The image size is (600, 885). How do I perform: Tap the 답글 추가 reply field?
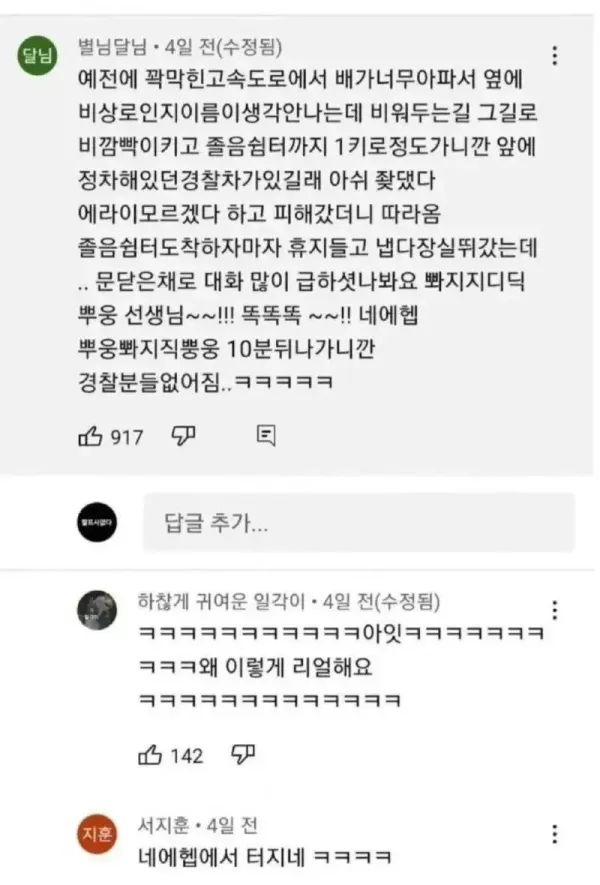358,523
